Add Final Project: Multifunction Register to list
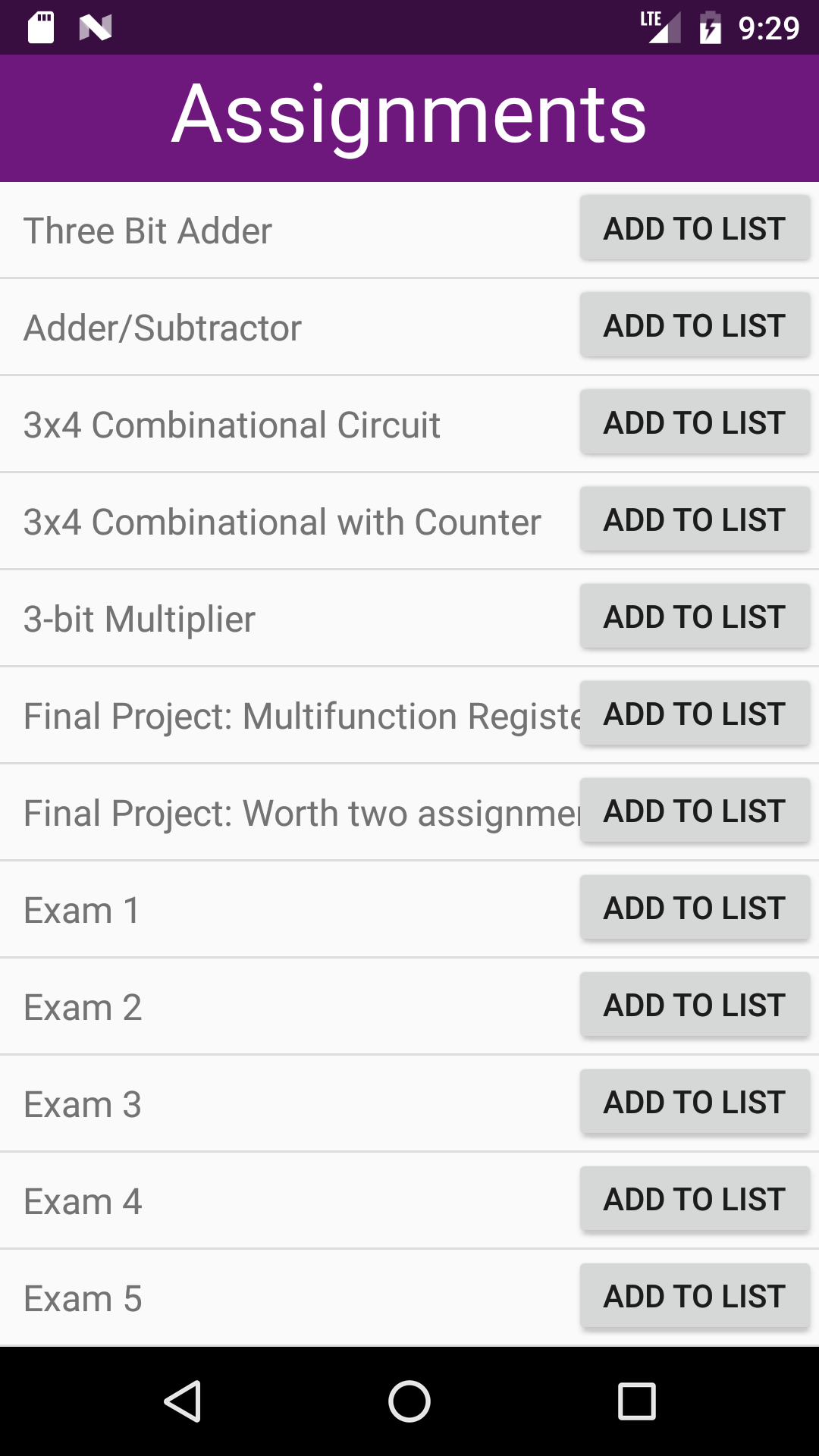This screenshot has height=1456, width=819. [x=695, y=714]
